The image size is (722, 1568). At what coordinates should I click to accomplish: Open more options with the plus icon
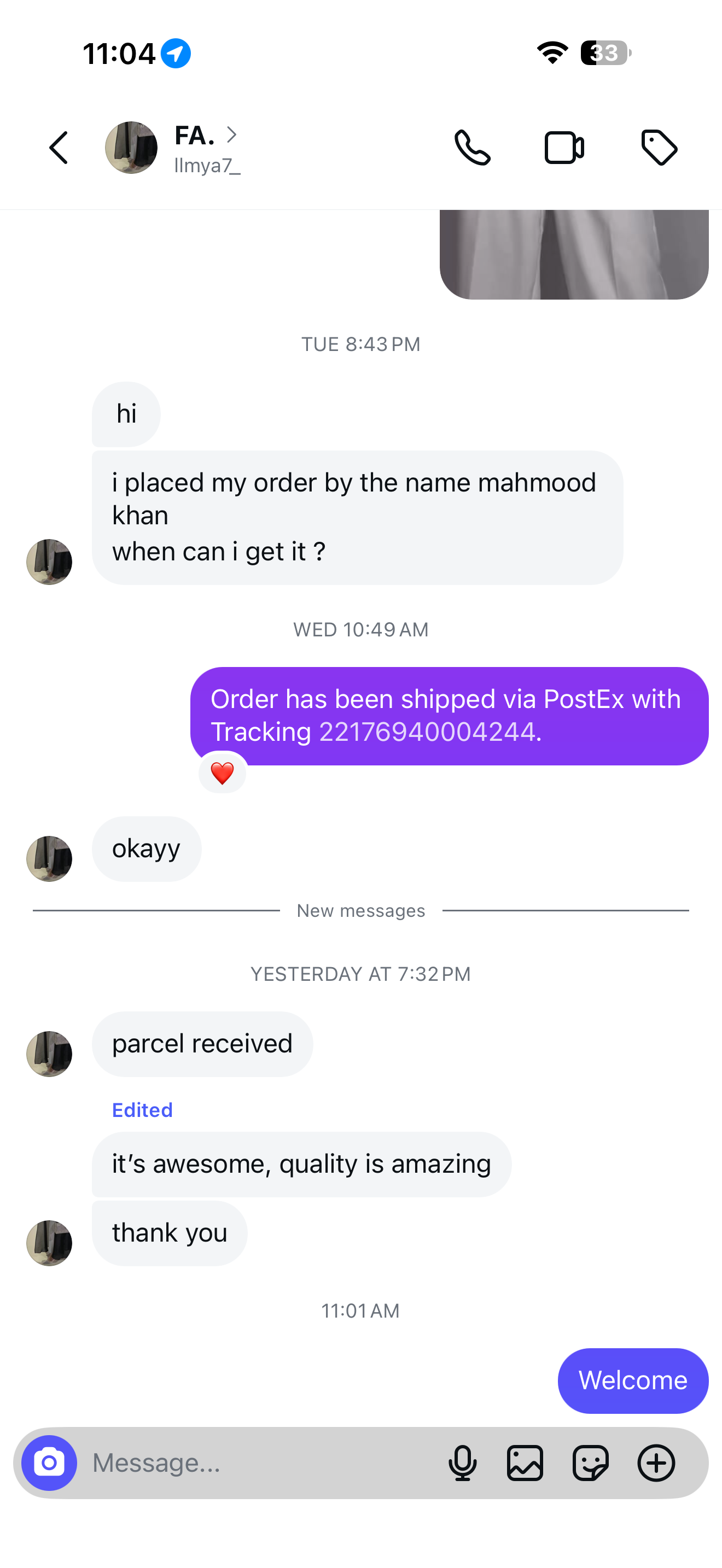(x=656, y=1462)
